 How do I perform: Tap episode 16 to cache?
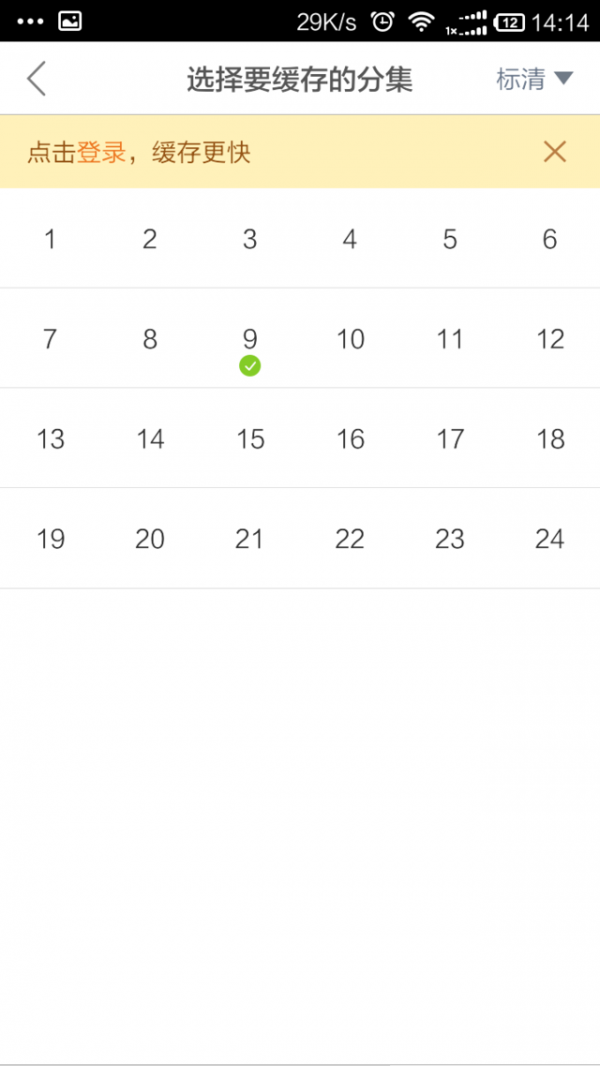tap(350, 439)
